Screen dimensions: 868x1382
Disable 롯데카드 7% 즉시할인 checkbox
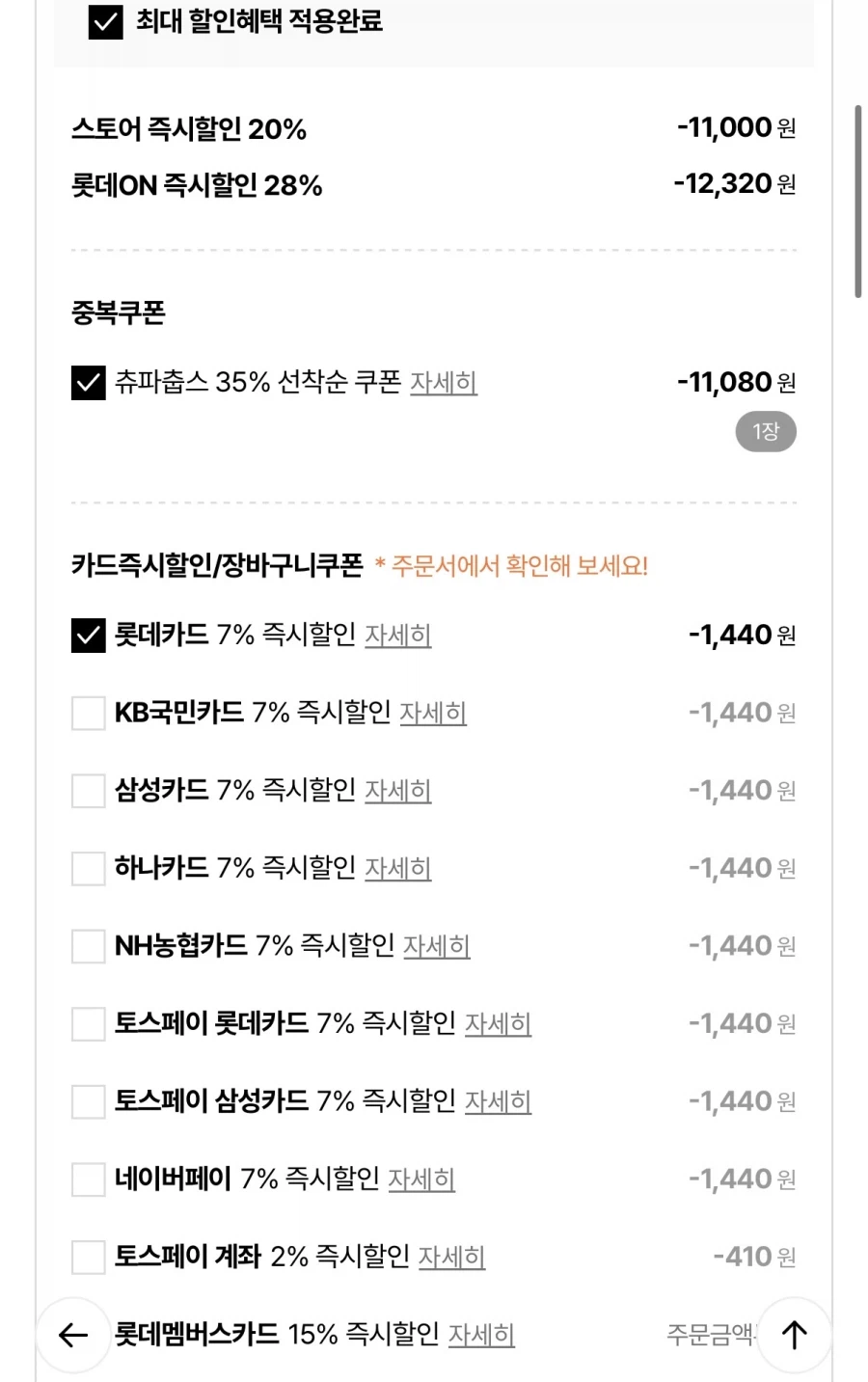tap(88, 635)
